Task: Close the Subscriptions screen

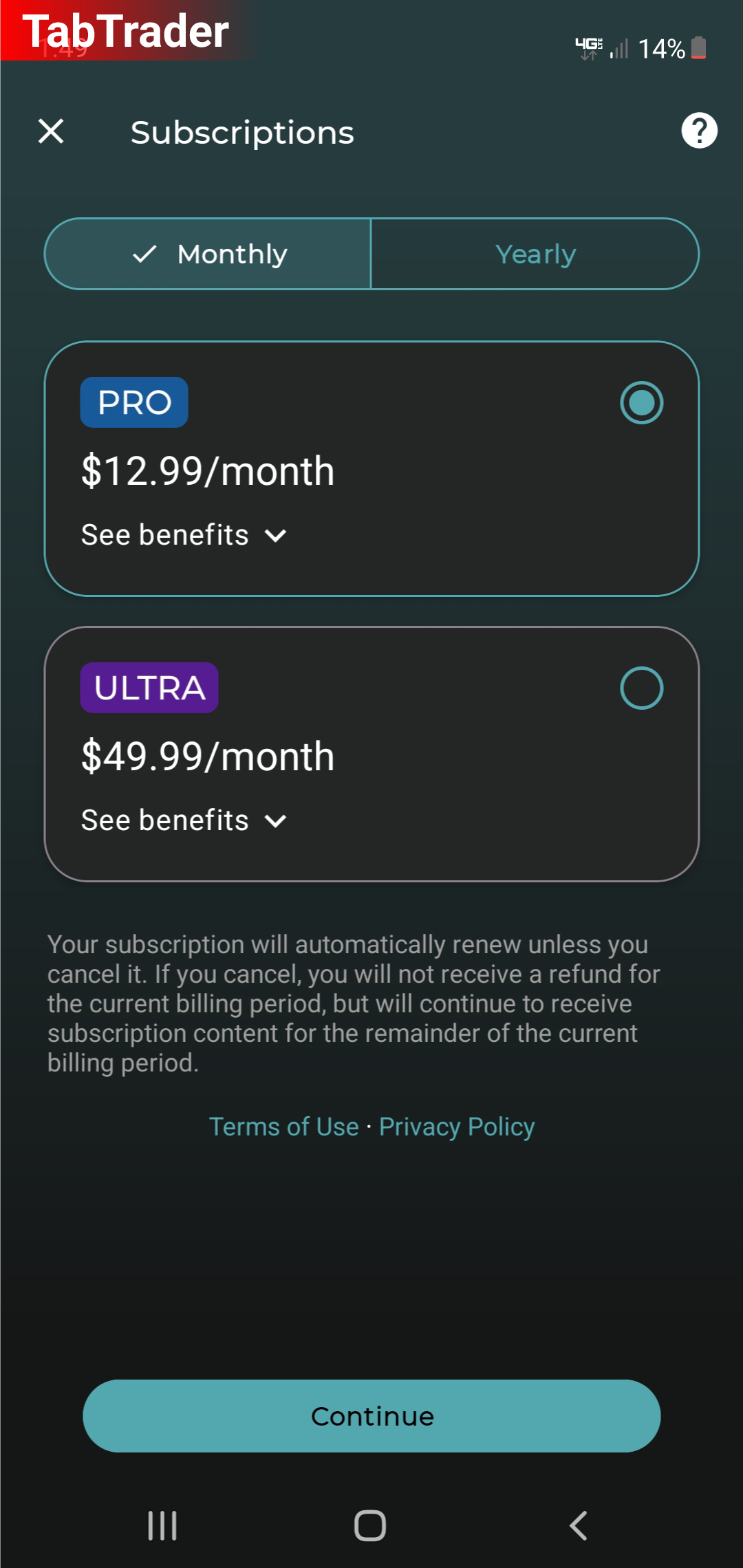Action: (51, 131)
